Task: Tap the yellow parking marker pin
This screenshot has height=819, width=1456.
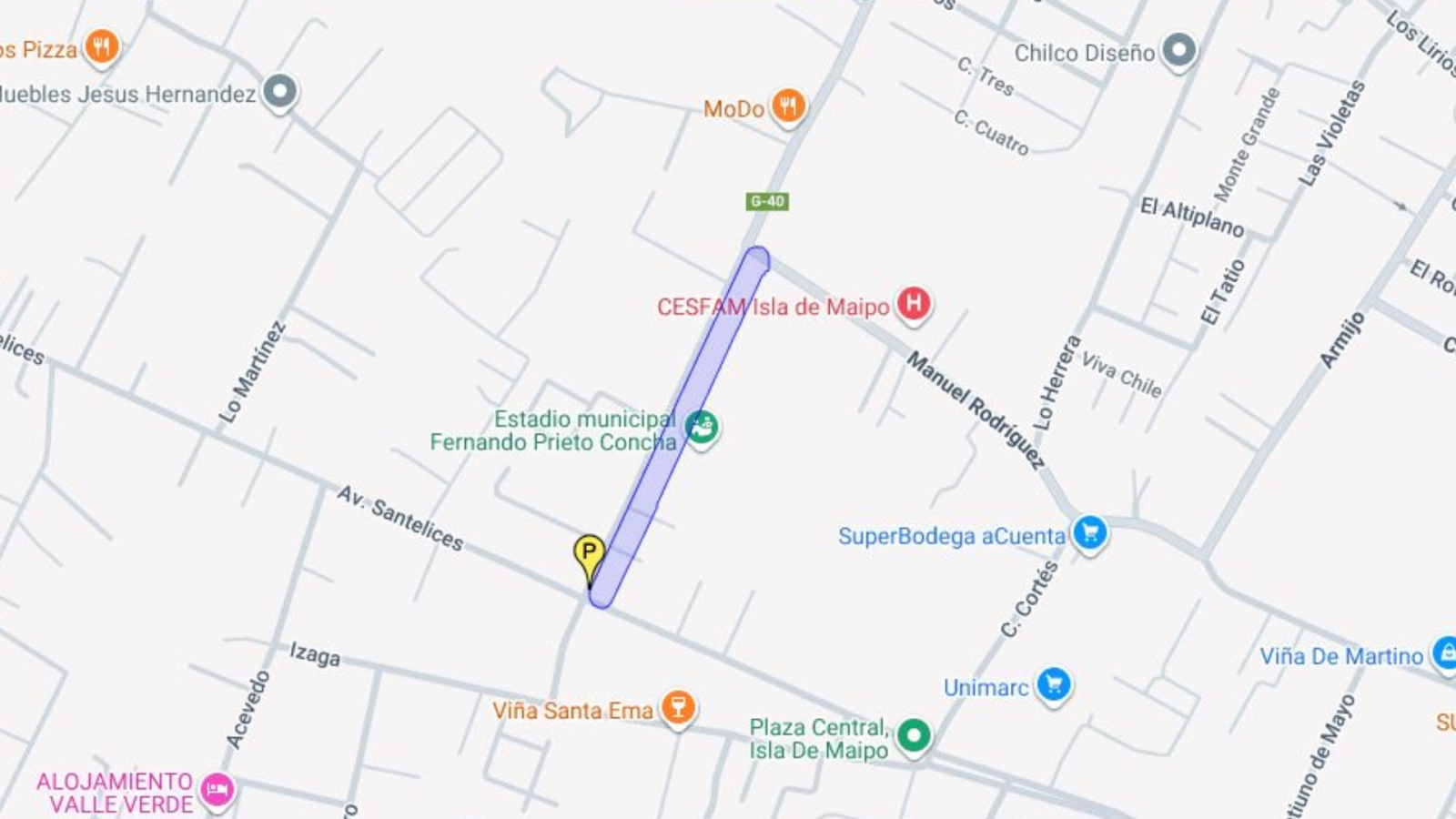Action: 589,553
